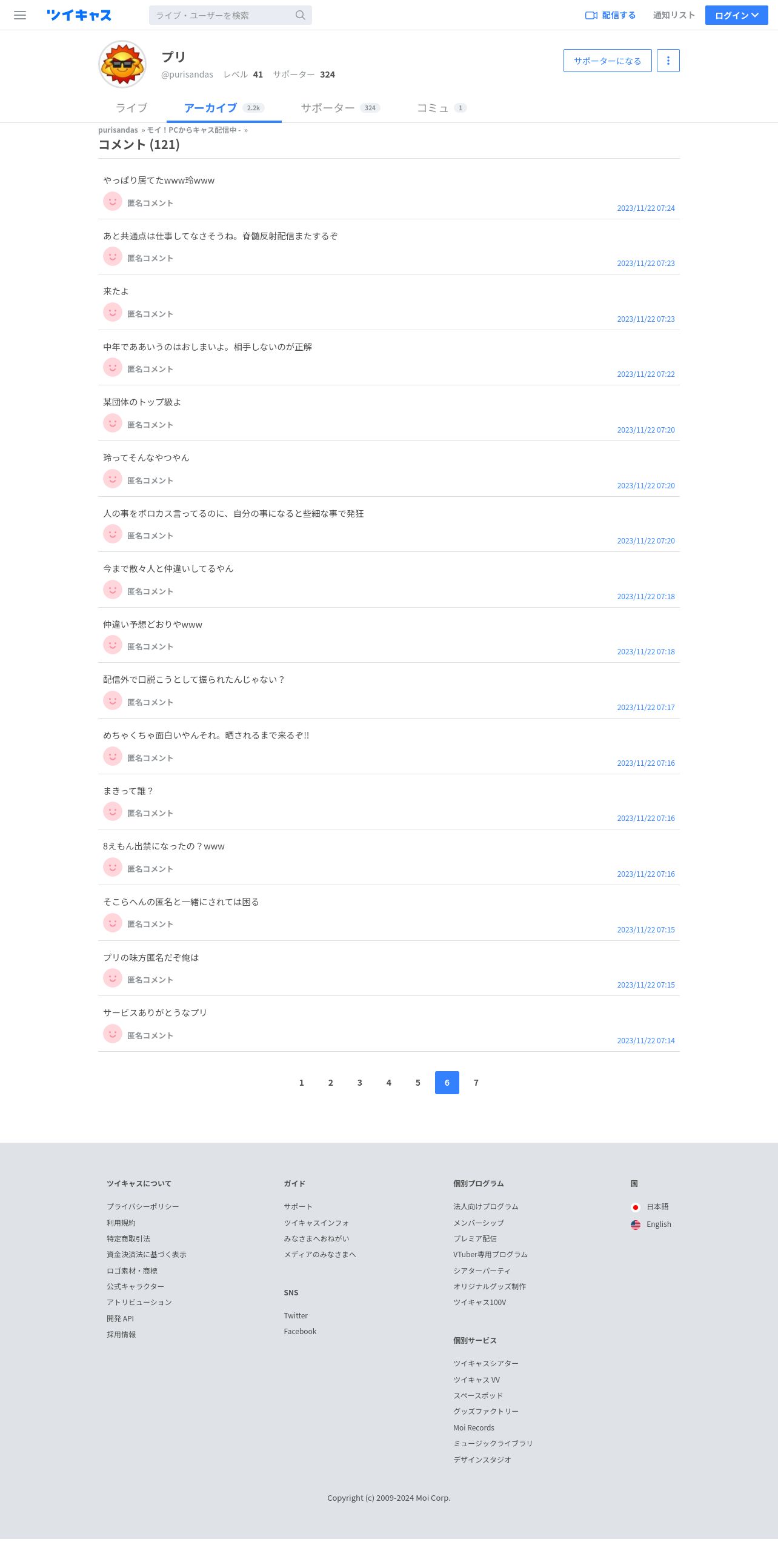
Task: Open the Twitter SNS link
Action: pyautogui.click(x=296, y=1315)
